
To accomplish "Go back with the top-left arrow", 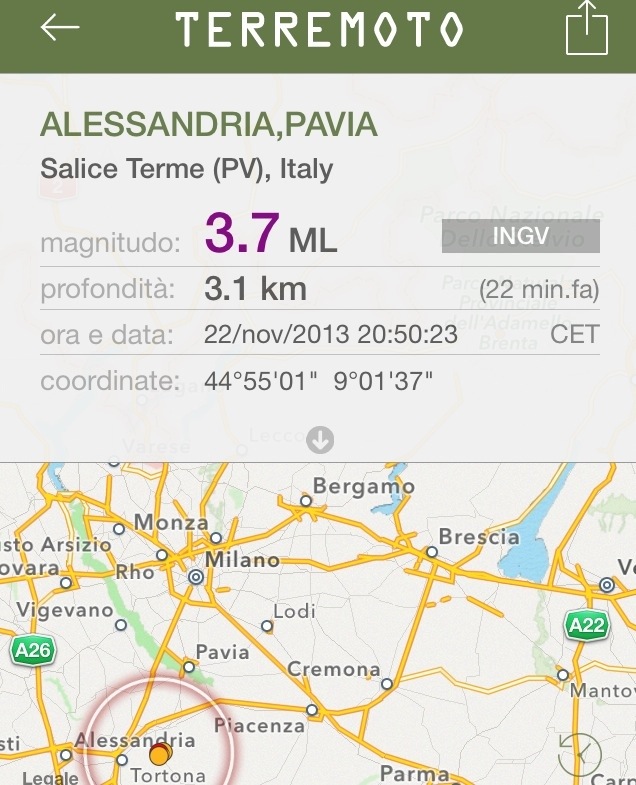I will tap(59, 28).
